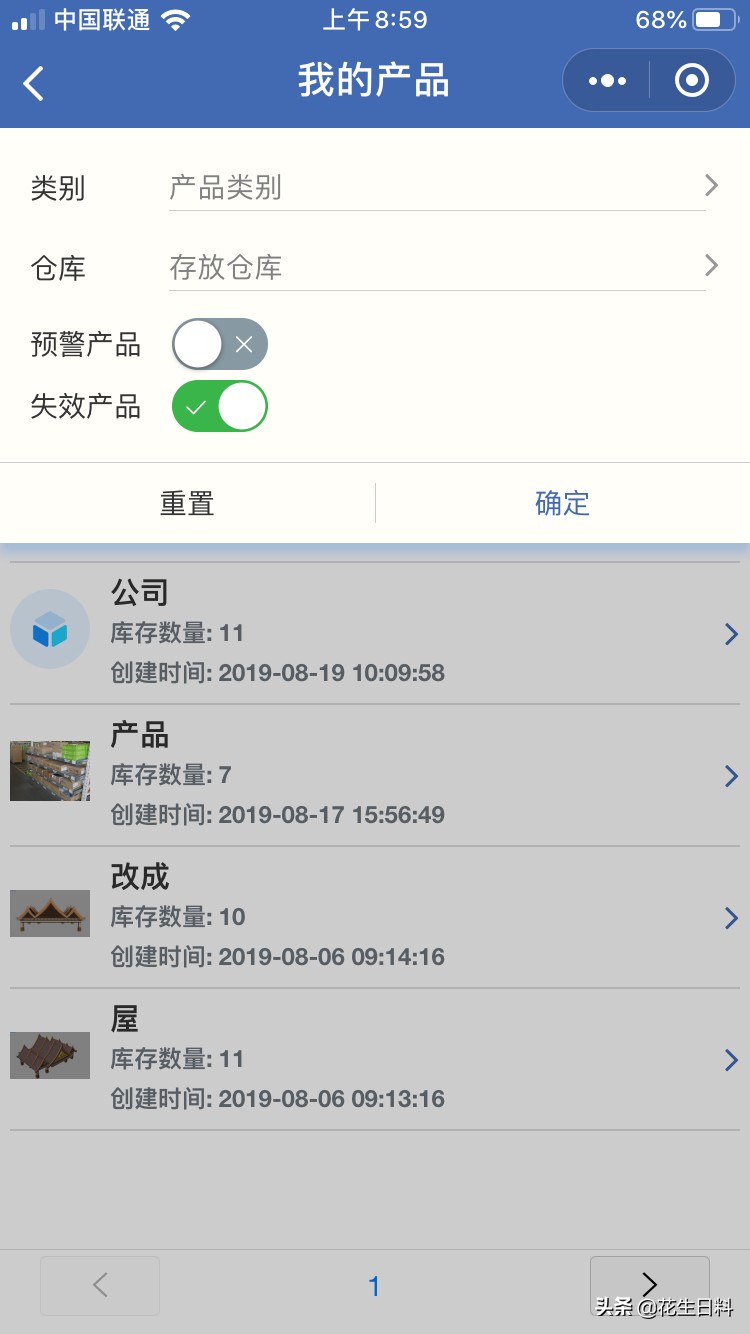Confirm filters with 确定
This screenshot has height=1334, width=750.
click(x=562, y=503)
